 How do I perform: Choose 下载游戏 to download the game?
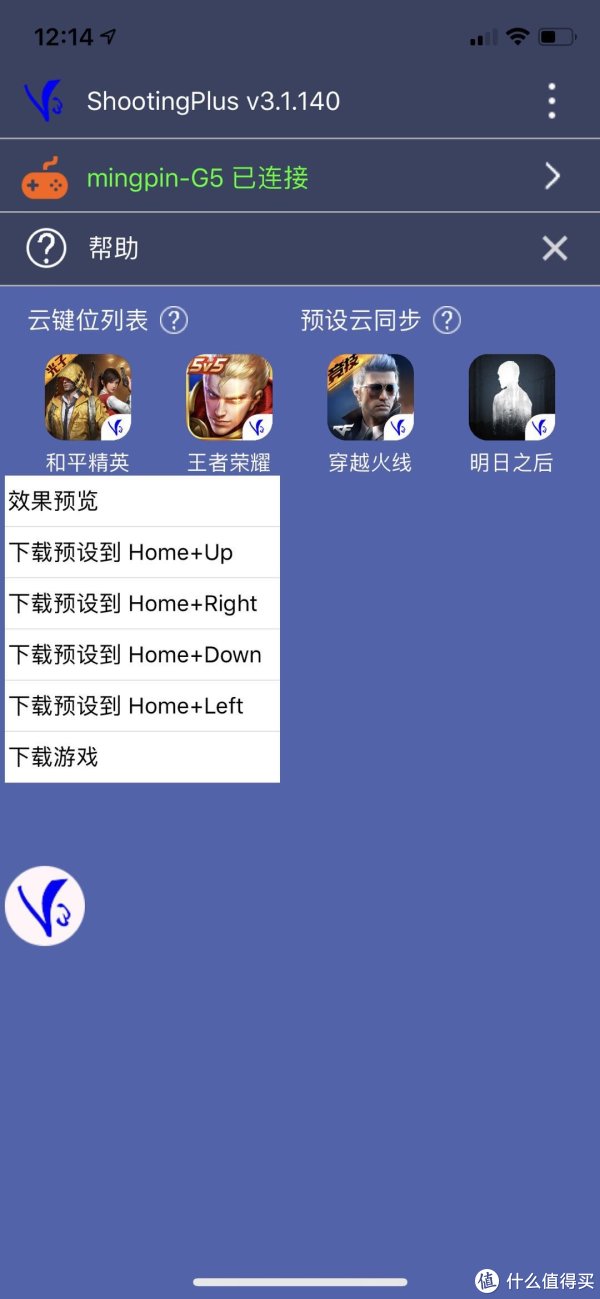[142, 757]
